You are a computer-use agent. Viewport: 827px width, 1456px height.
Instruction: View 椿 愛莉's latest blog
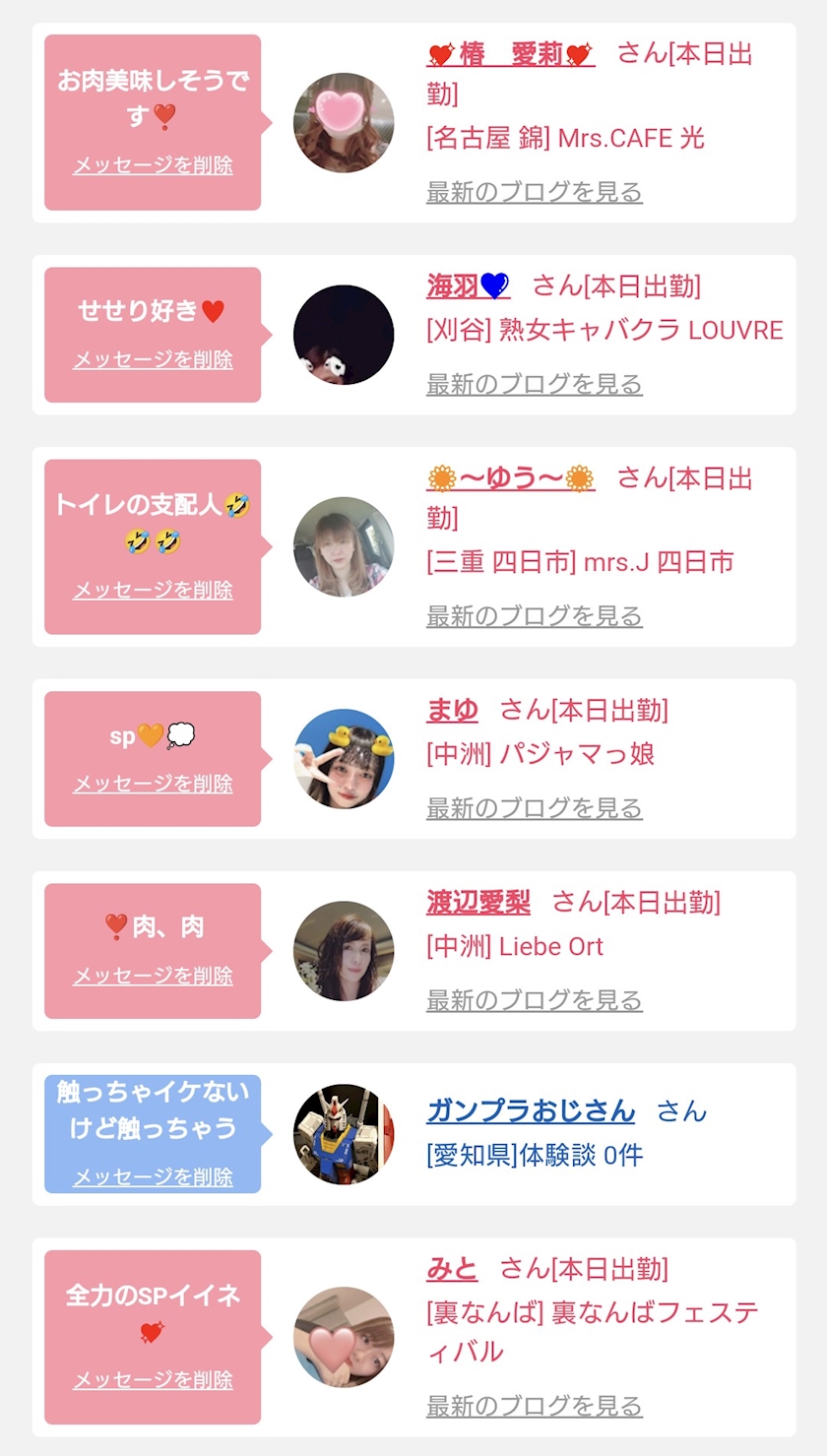pyautogui.click(x=534, y=192)
